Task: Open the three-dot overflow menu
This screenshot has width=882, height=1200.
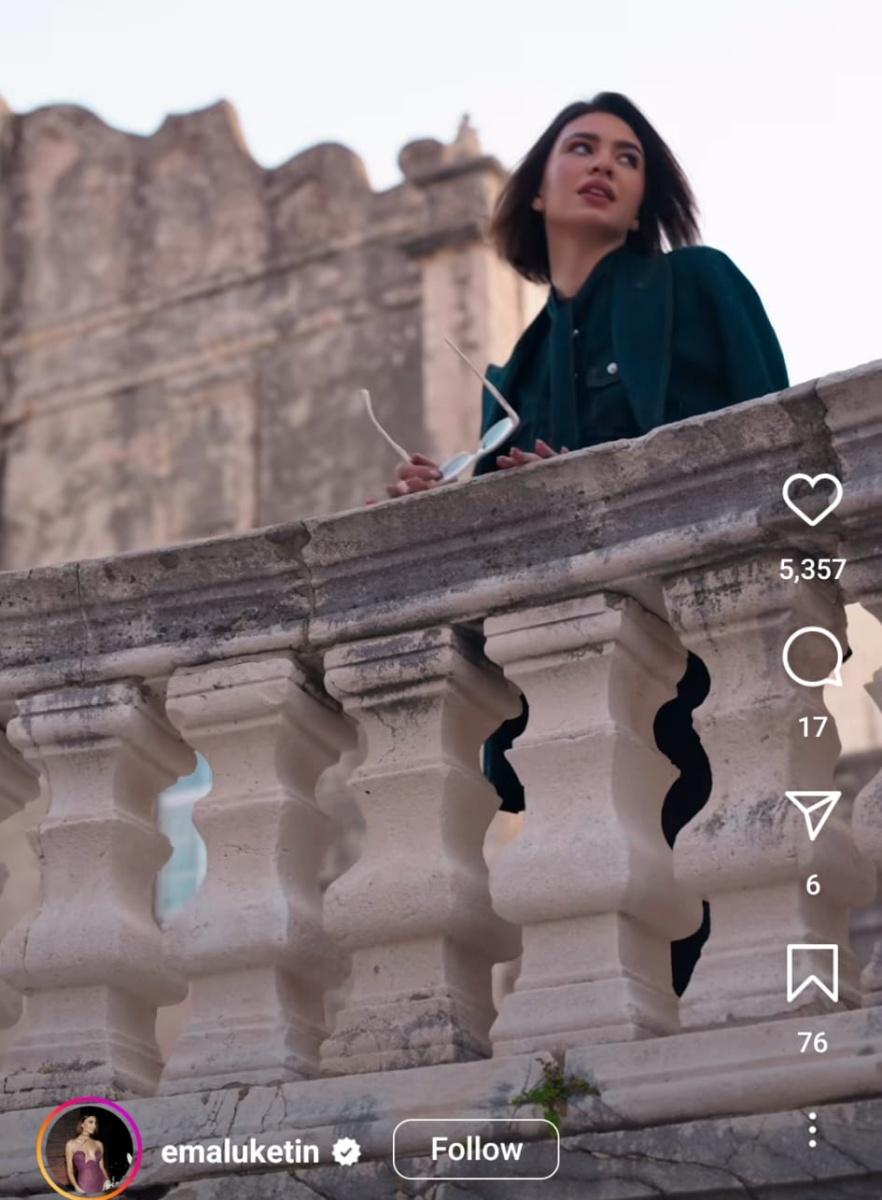Action: click(812, 1129)
